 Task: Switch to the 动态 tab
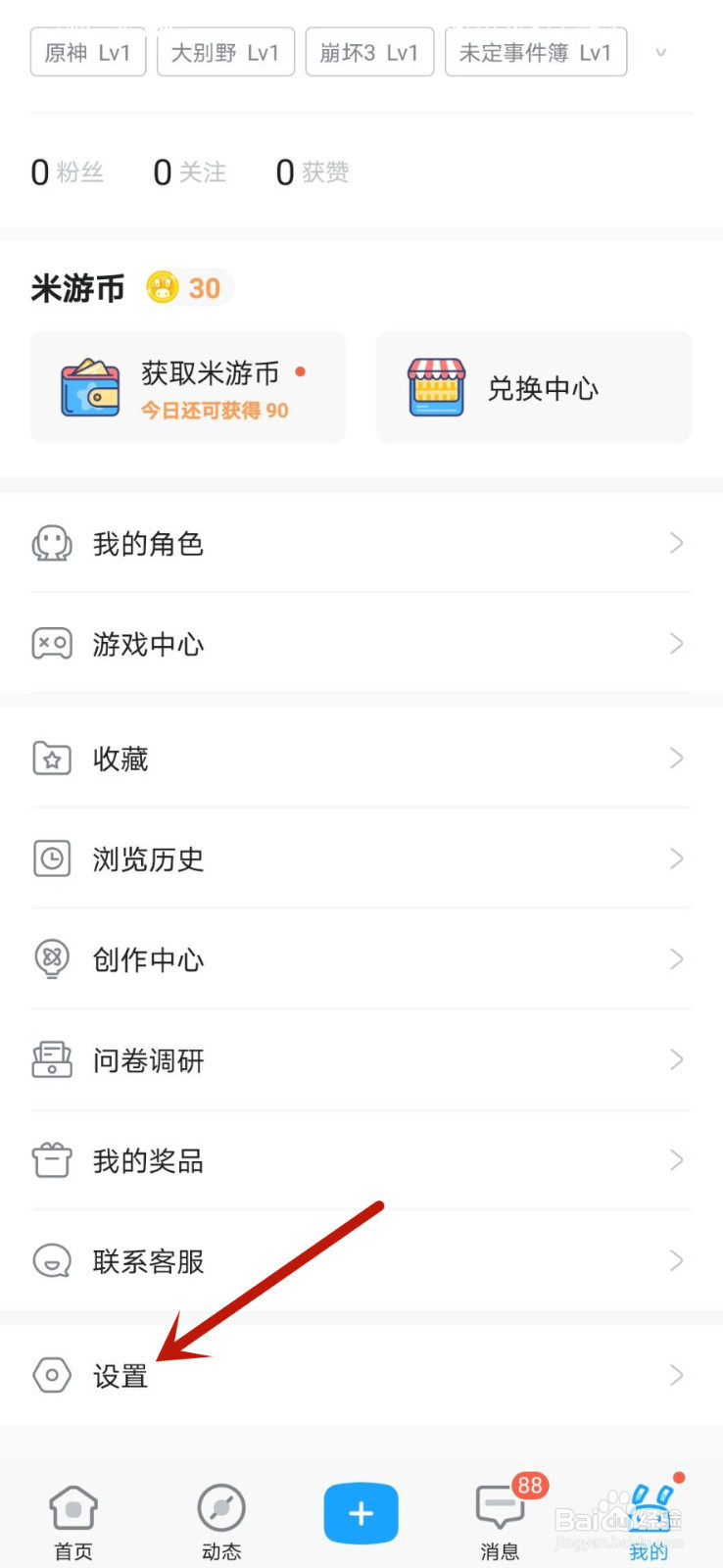[x=221, y=1521]
